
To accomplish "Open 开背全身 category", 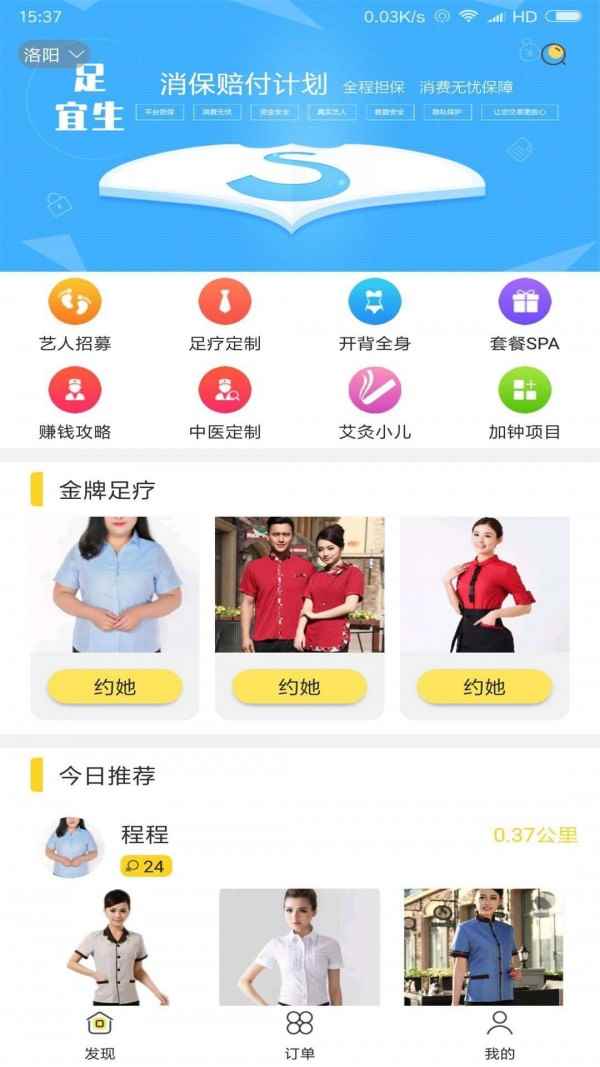I will pos(375,315).
